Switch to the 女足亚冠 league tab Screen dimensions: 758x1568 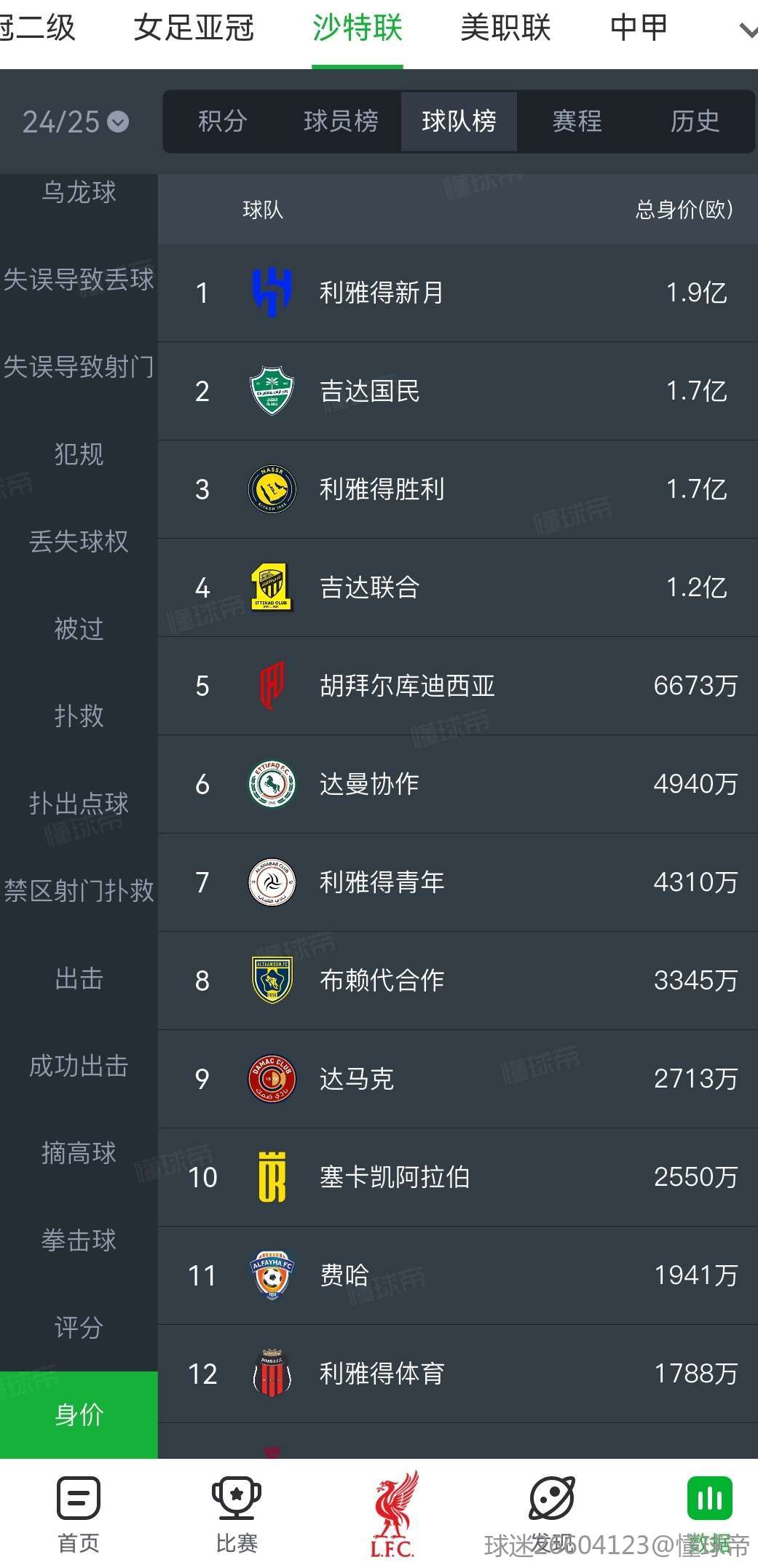[x=194, y=28]
